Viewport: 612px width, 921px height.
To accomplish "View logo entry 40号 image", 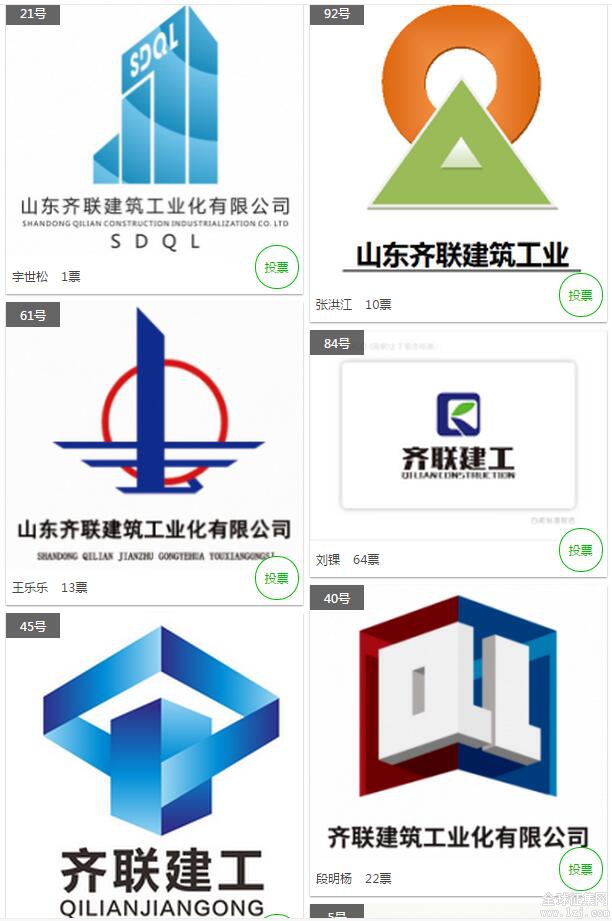I will tap(458, 720).
